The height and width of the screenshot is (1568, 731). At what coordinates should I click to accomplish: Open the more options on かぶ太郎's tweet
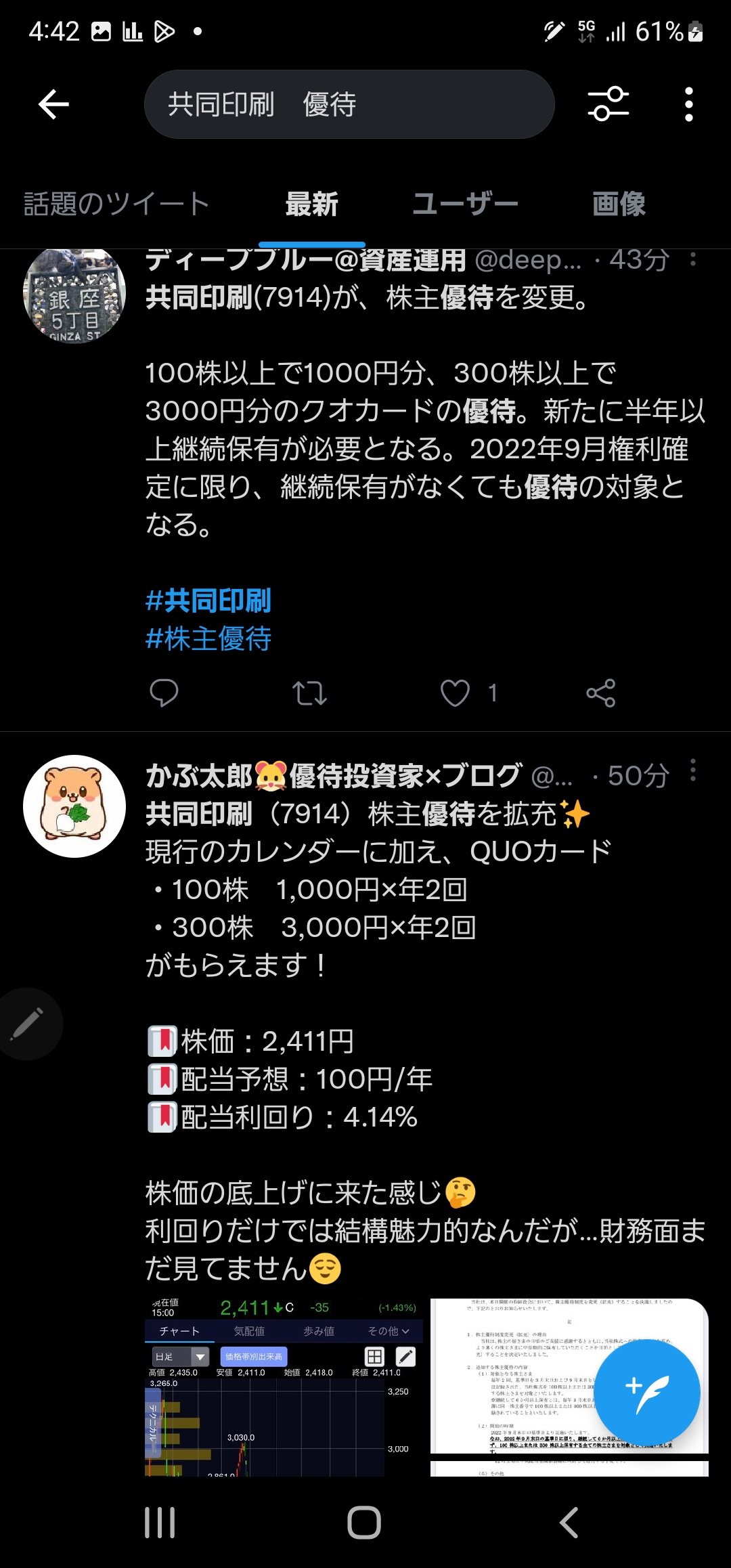pos(692,770)
